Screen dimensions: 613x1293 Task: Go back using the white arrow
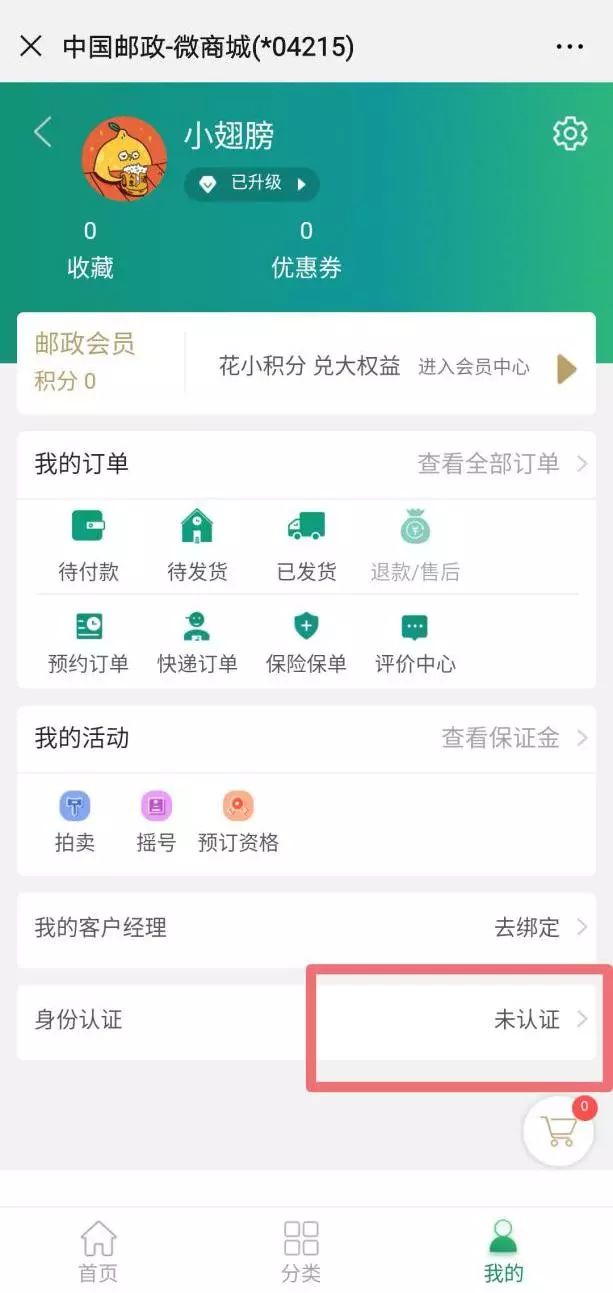[x=42, y=132]
